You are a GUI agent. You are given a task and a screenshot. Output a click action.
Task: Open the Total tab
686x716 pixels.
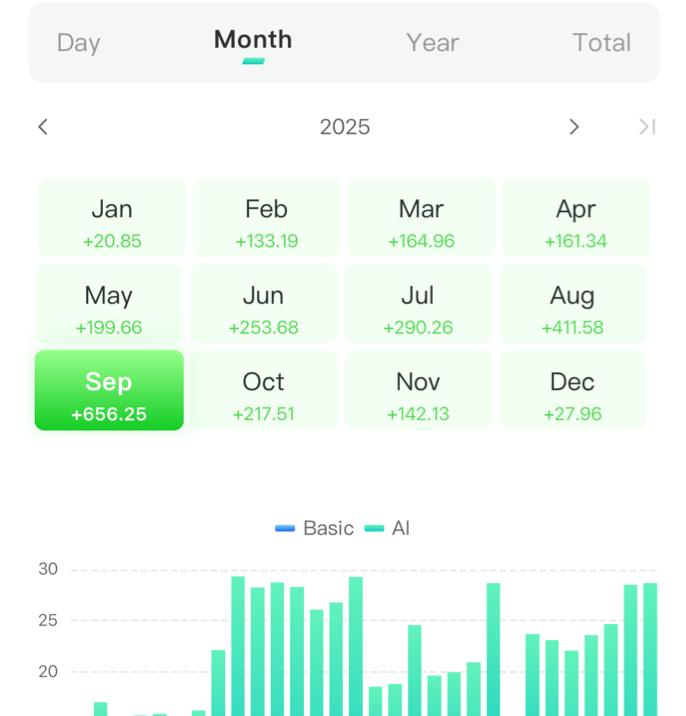(601, 43)
